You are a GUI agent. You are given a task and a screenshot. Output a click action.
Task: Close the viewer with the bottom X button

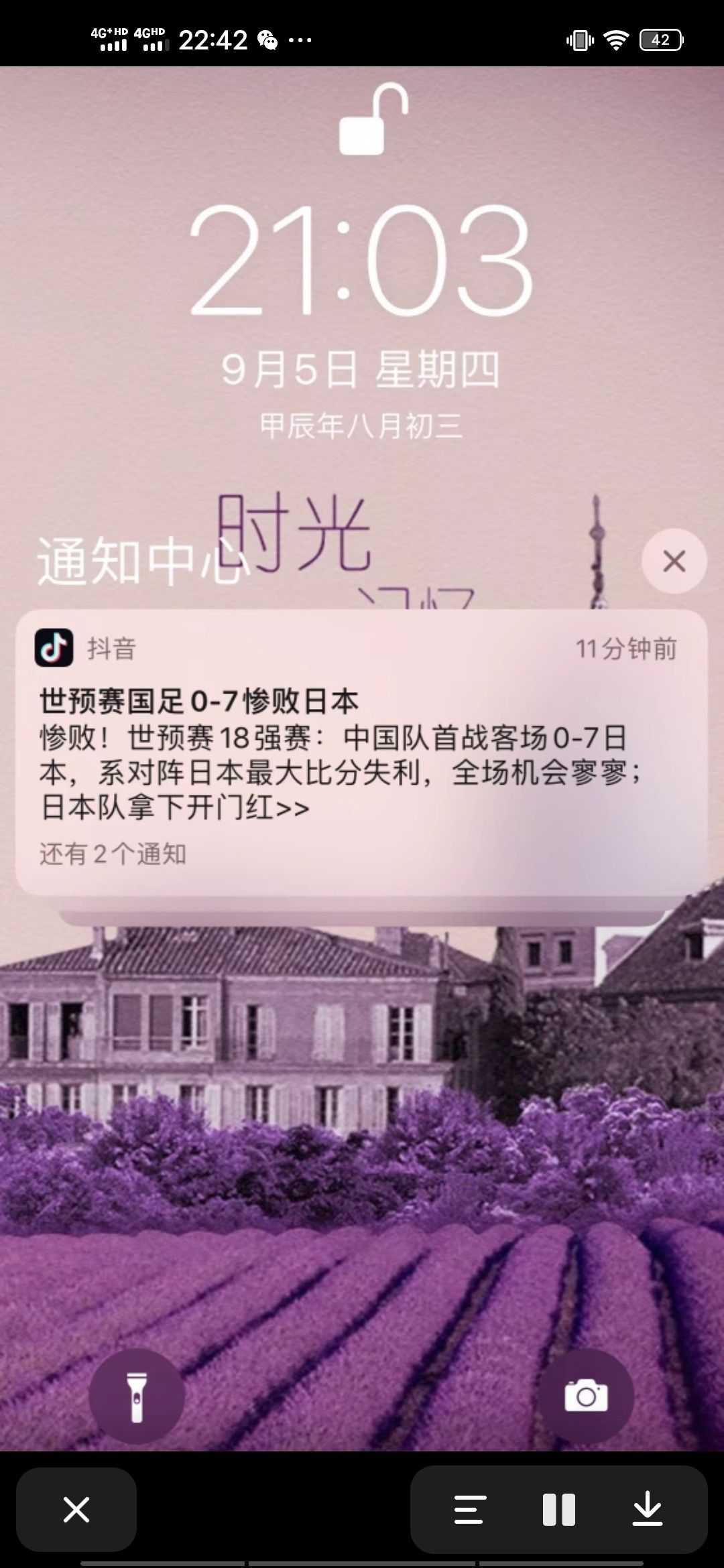tap(76, 1510)
